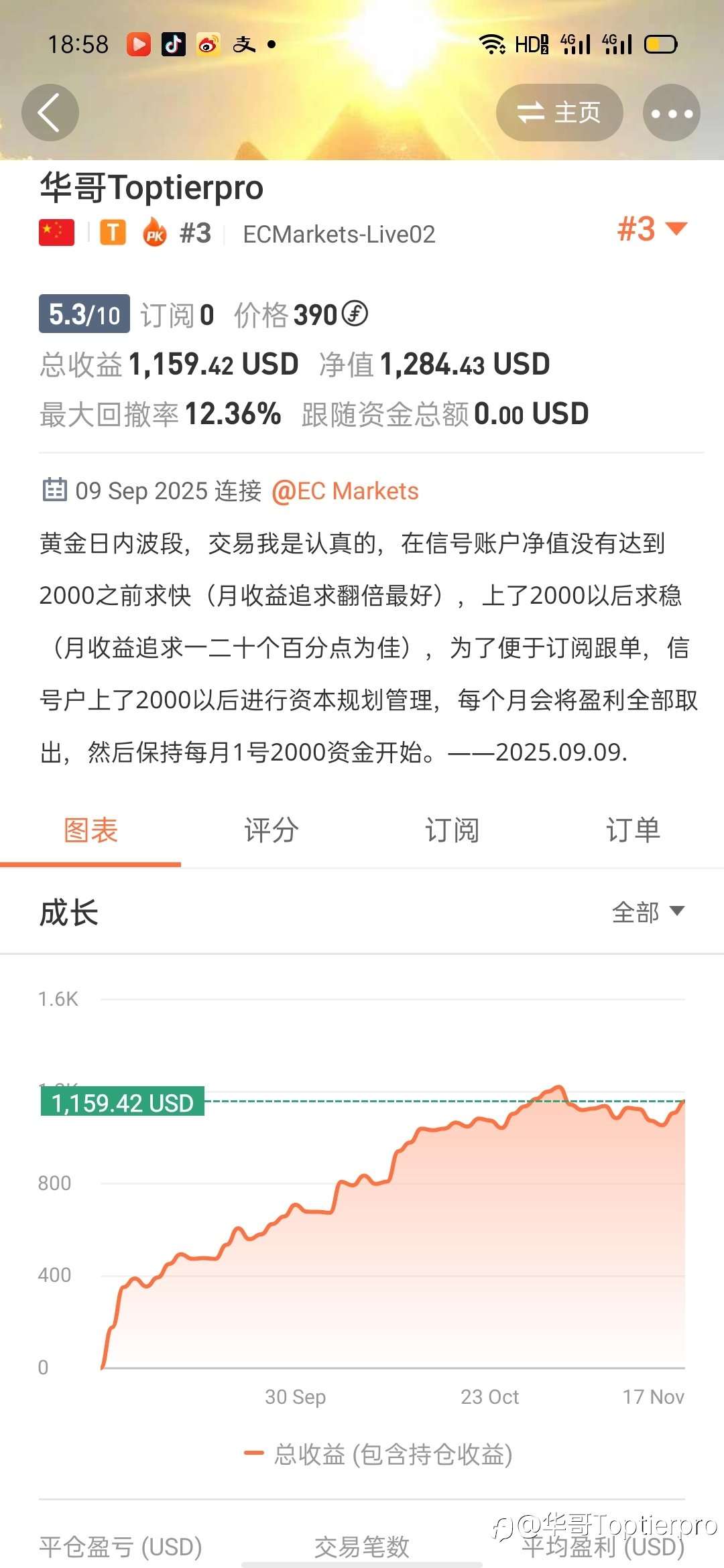This screenshot has width=724, height=1568.
Task: Switch to the 评分 tab
Action: tap(271, 830)
